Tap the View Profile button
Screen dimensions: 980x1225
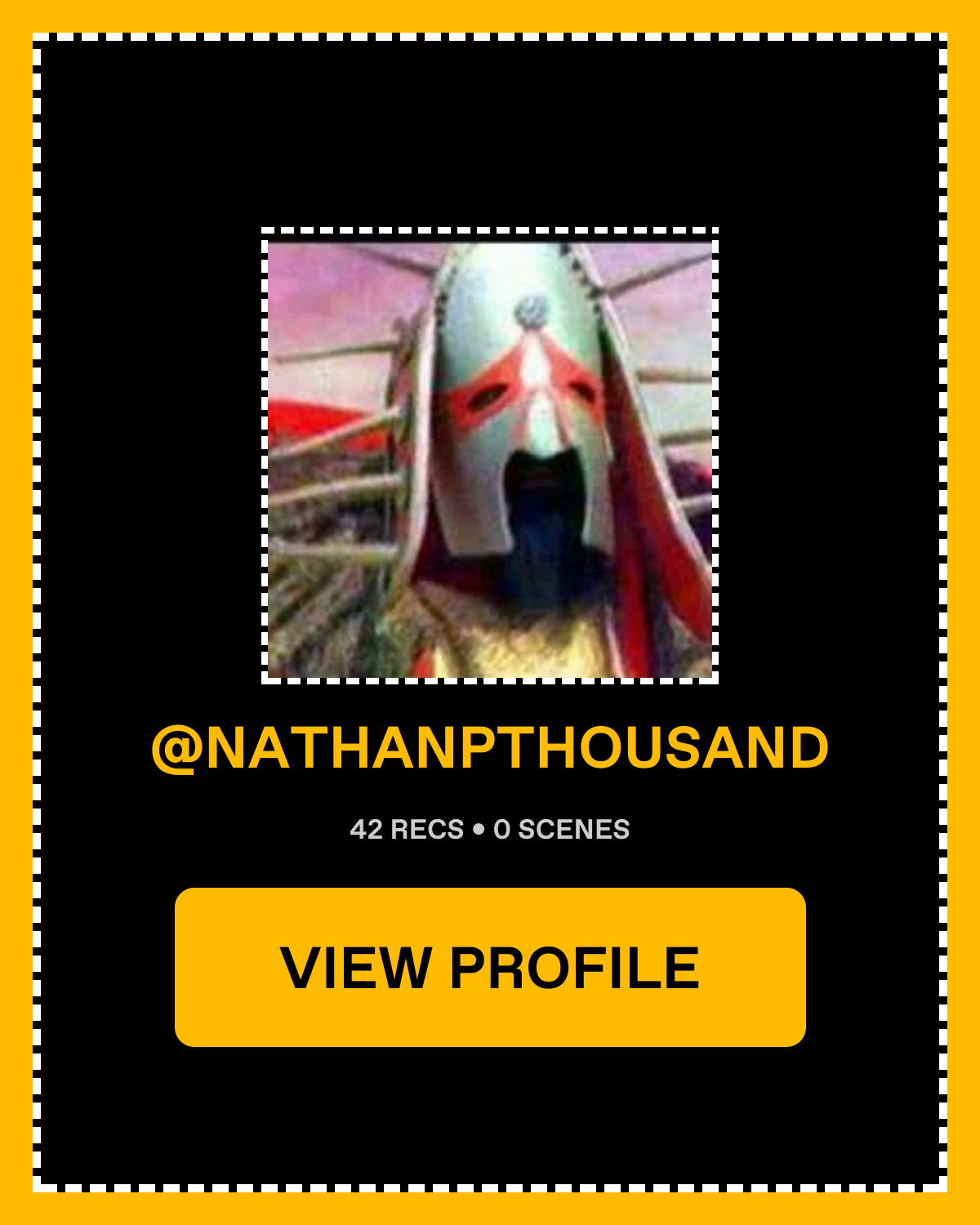(x=490, y=967)
